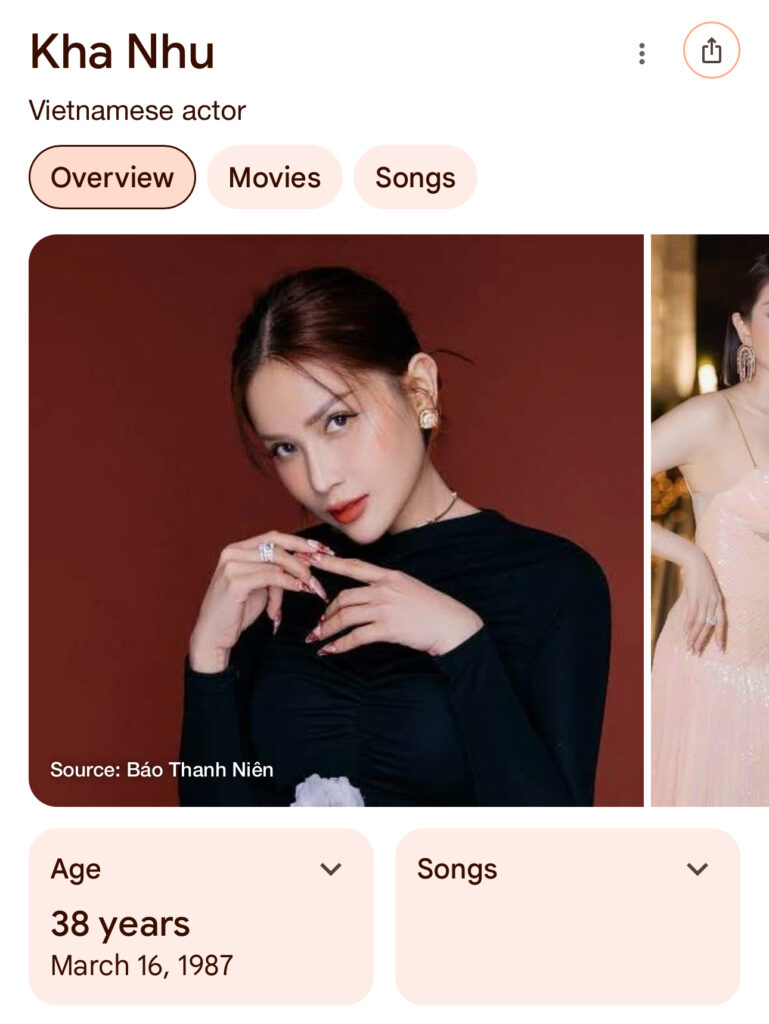Switch to the Movies tab
Screen dimensions: 769x1024
point(274,178)
